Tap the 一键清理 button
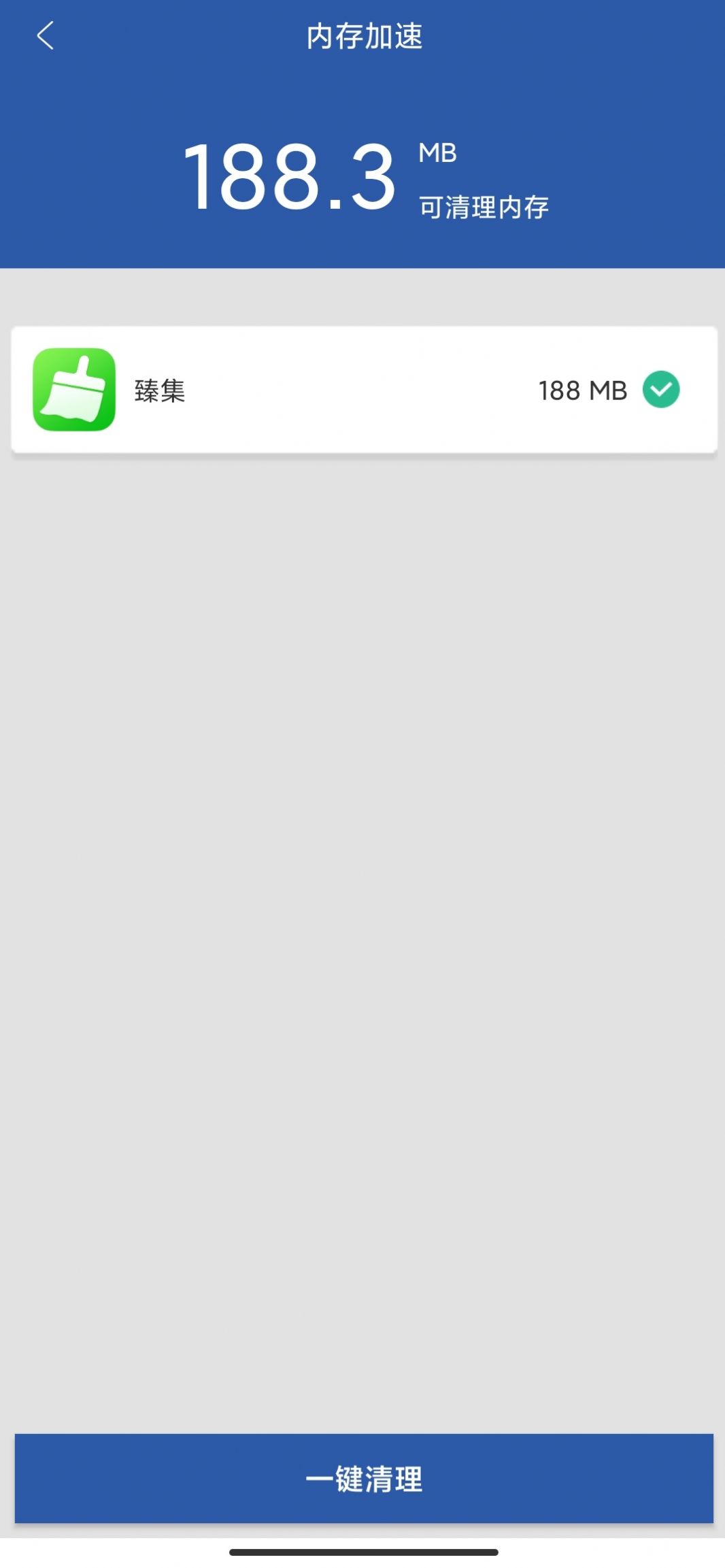The width and height of the screenshot is (725, 1568). (x=364, y=1478)
